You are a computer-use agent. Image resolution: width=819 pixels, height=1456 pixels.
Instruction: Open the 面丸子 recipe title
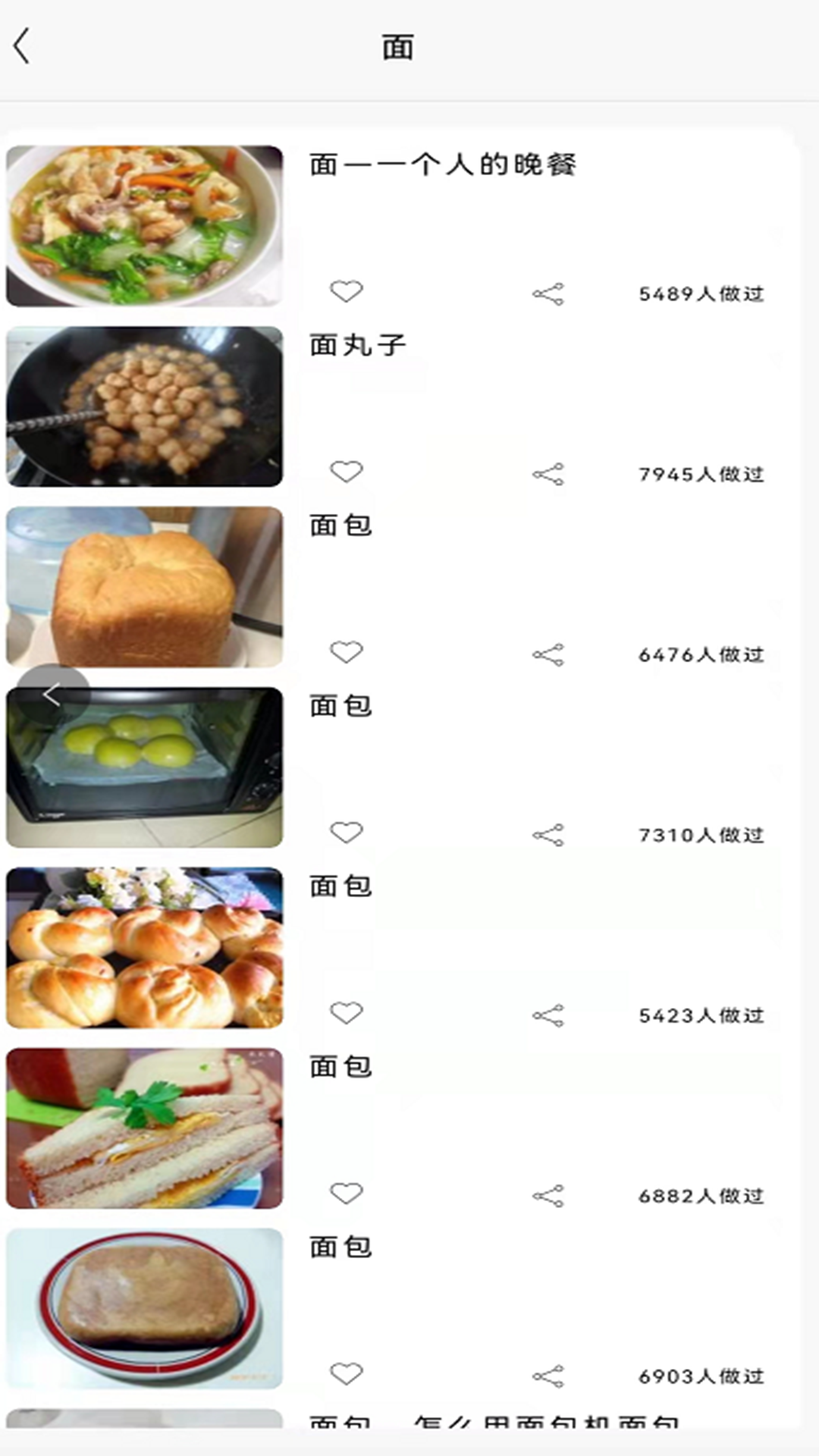tap(357, 344)
